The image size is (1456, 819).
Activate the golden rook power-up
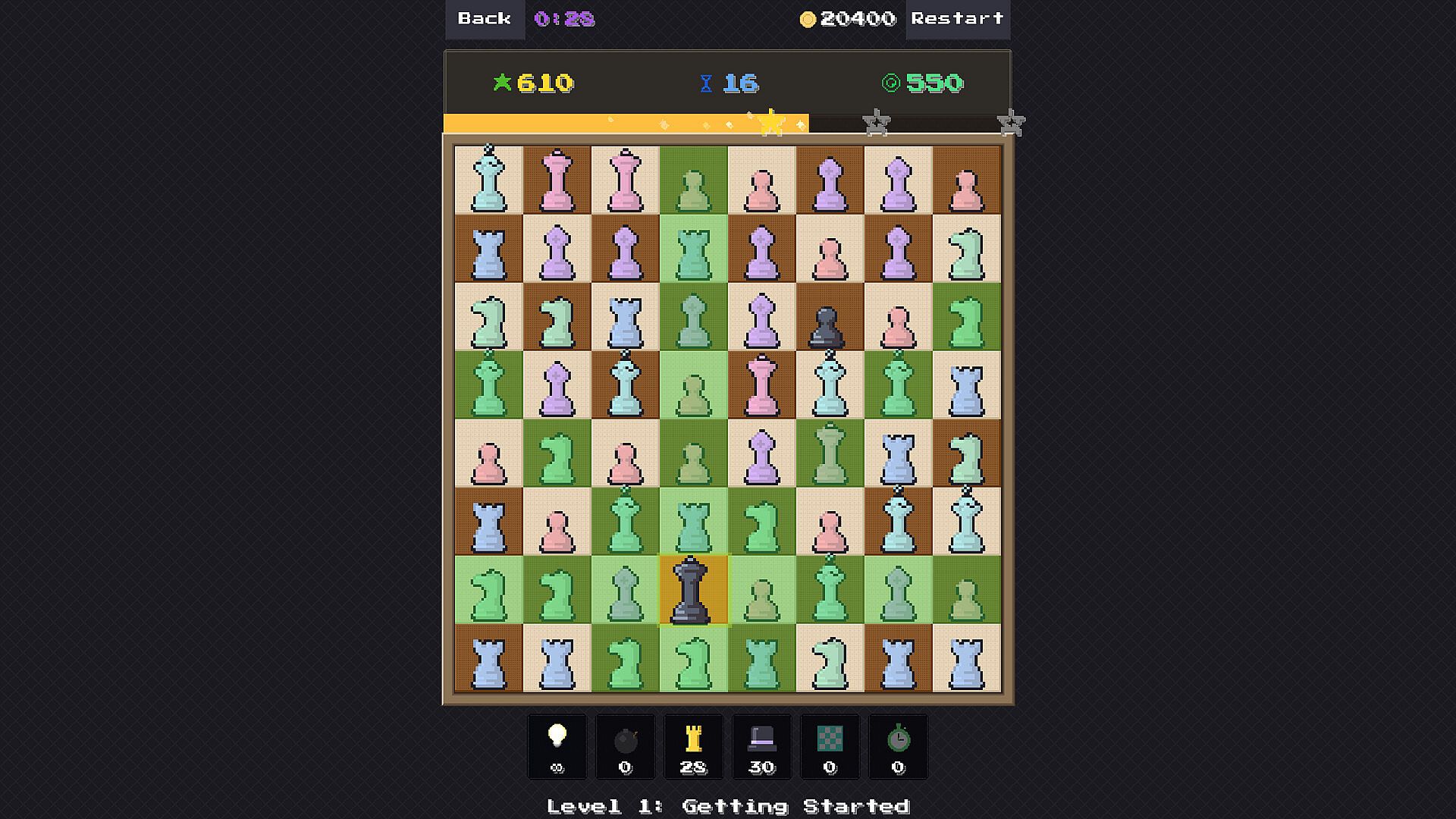click(693, 746)
